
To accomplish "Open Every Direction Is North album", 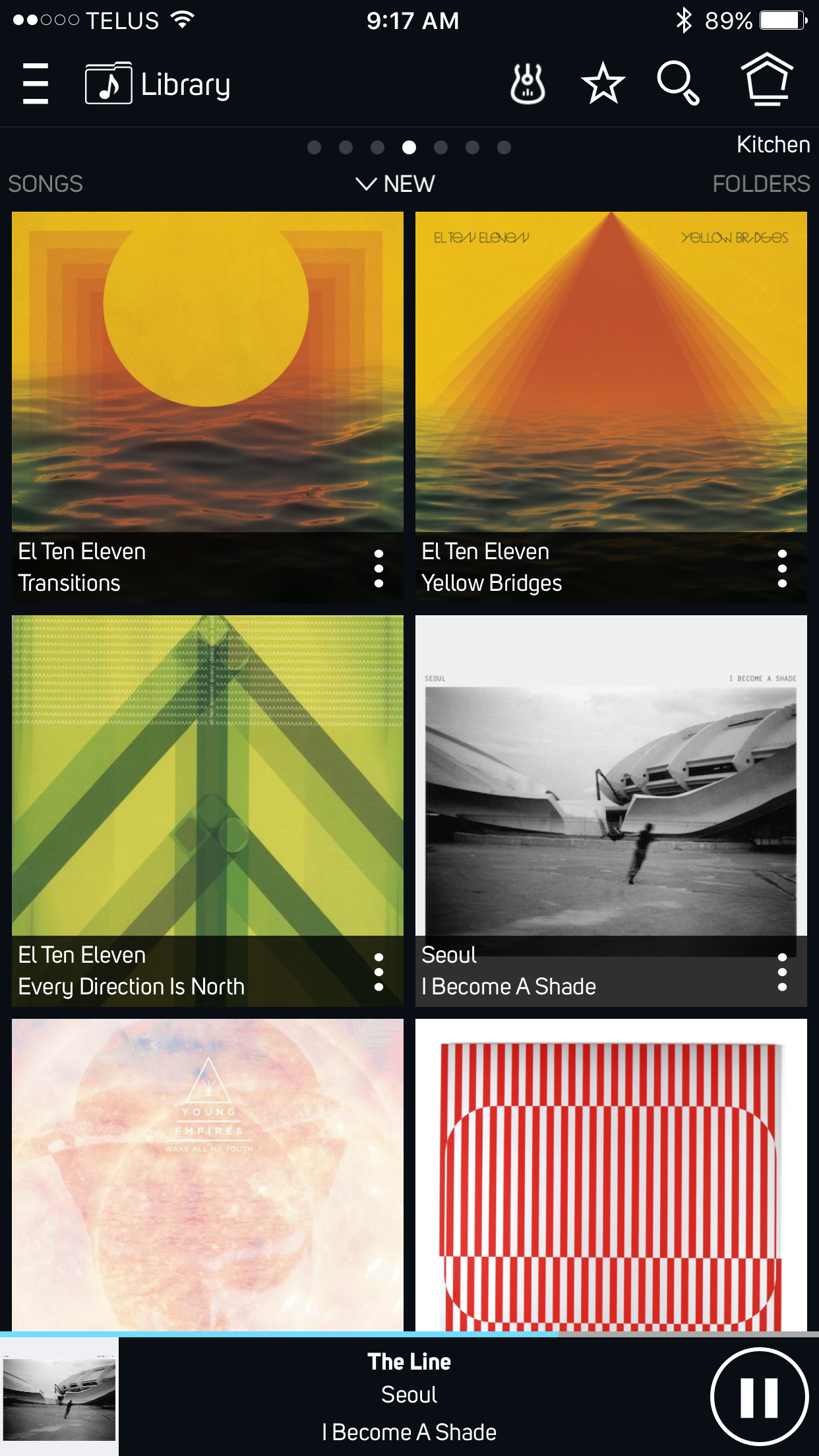I will click(x=207, y=775).
